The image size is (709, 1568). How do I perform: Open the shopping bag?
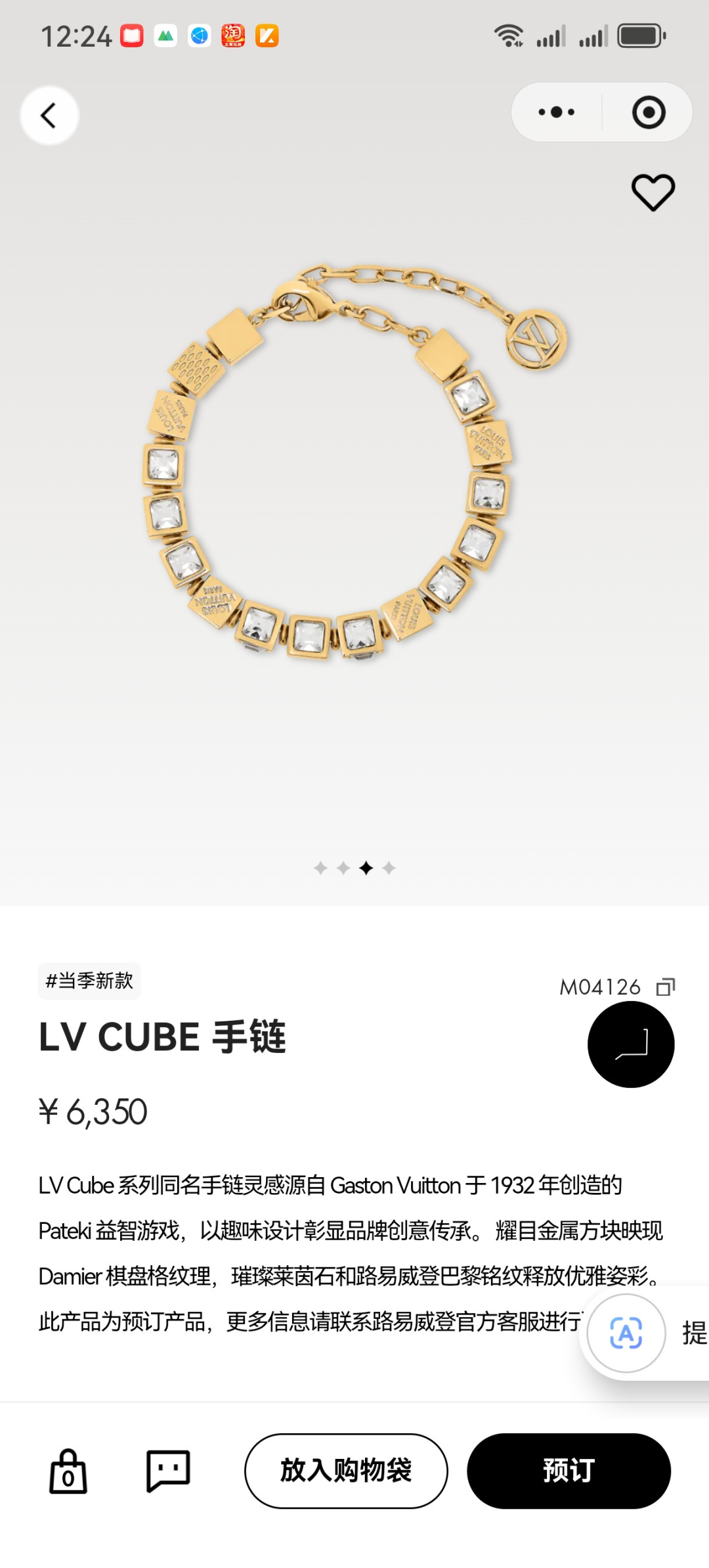click(68, 1471)
